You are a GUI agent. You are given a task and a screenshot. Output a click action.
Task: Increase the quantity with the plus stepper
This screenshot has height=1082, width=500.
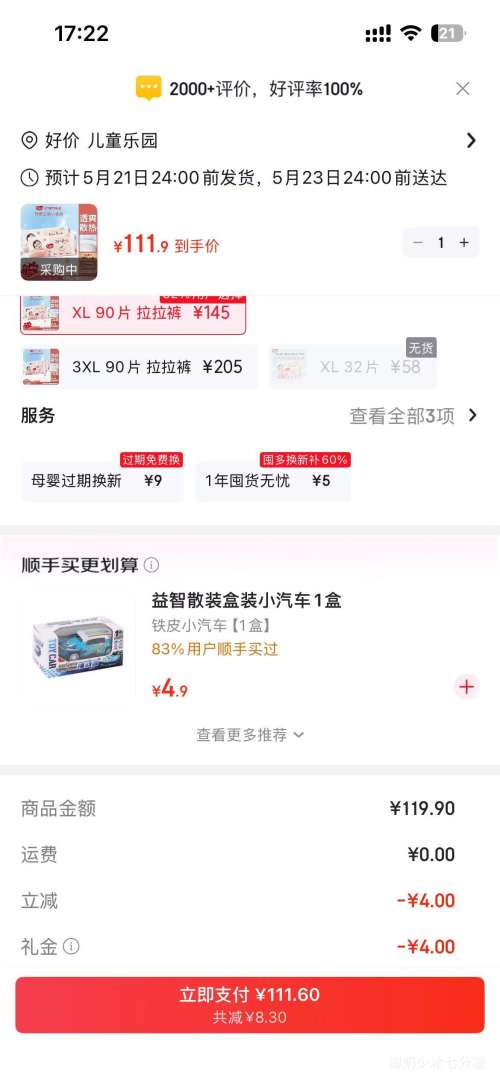(x=463, y=243)
